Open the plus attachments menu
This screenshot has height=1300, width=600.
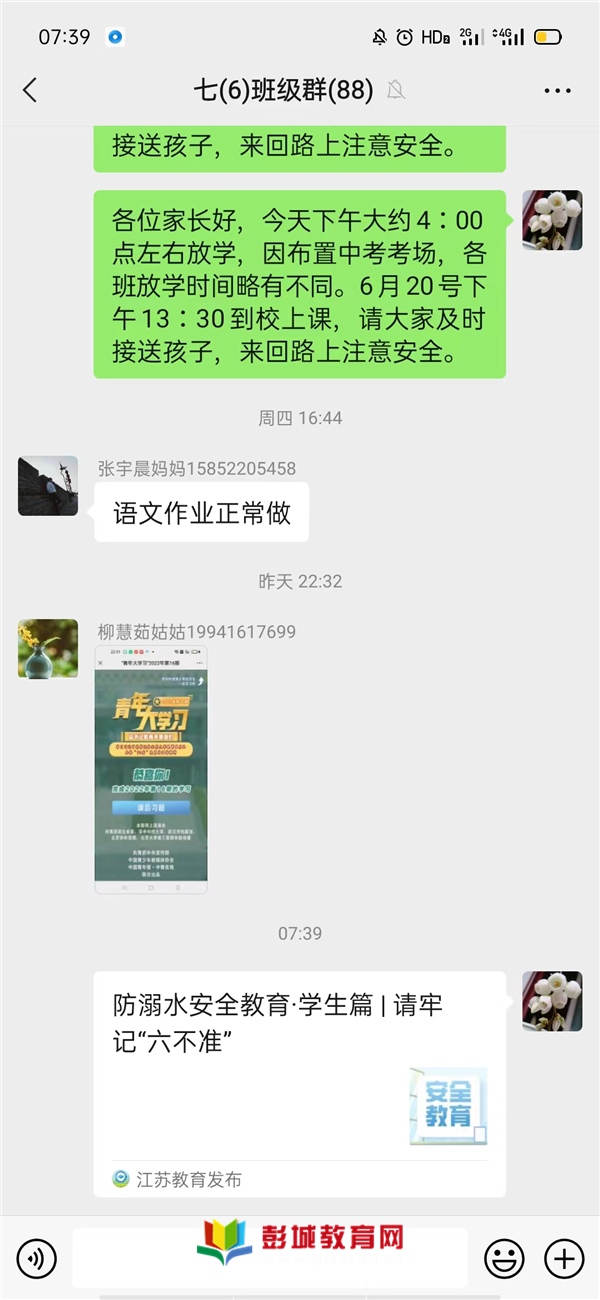563,1257
